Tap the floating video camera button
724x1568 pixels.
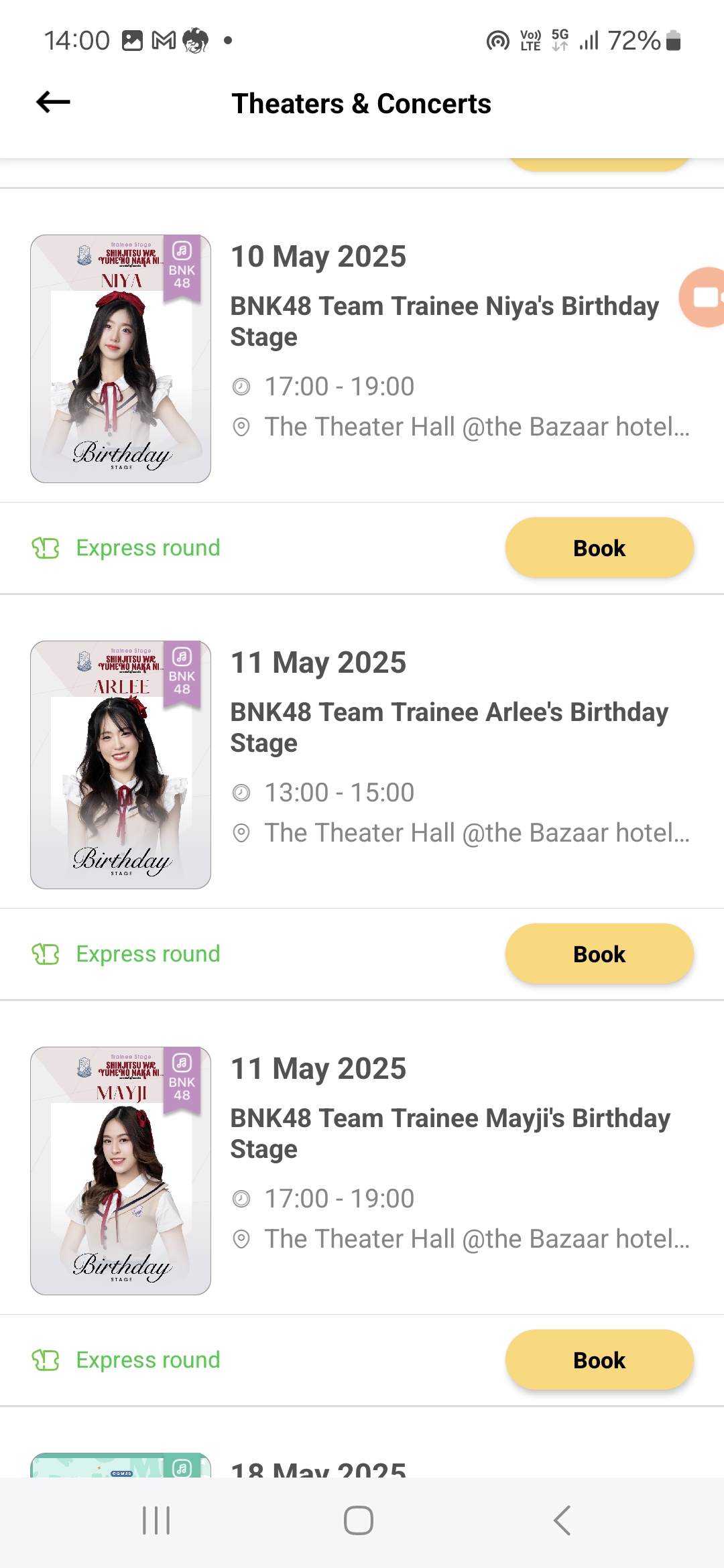tap(704, 297)
